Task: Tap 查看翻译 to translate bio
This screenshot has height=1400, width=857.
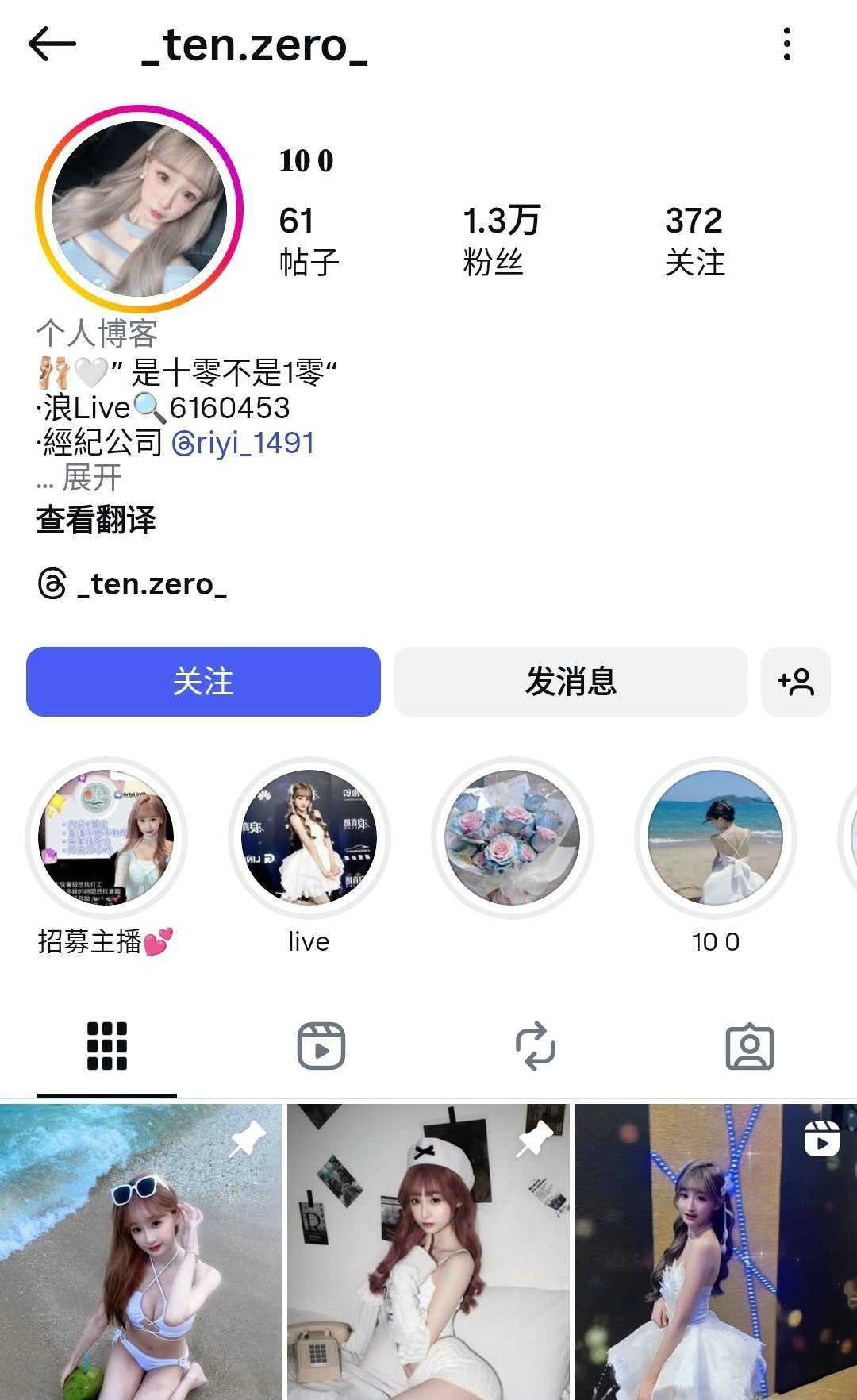Action: click(96, 521)
